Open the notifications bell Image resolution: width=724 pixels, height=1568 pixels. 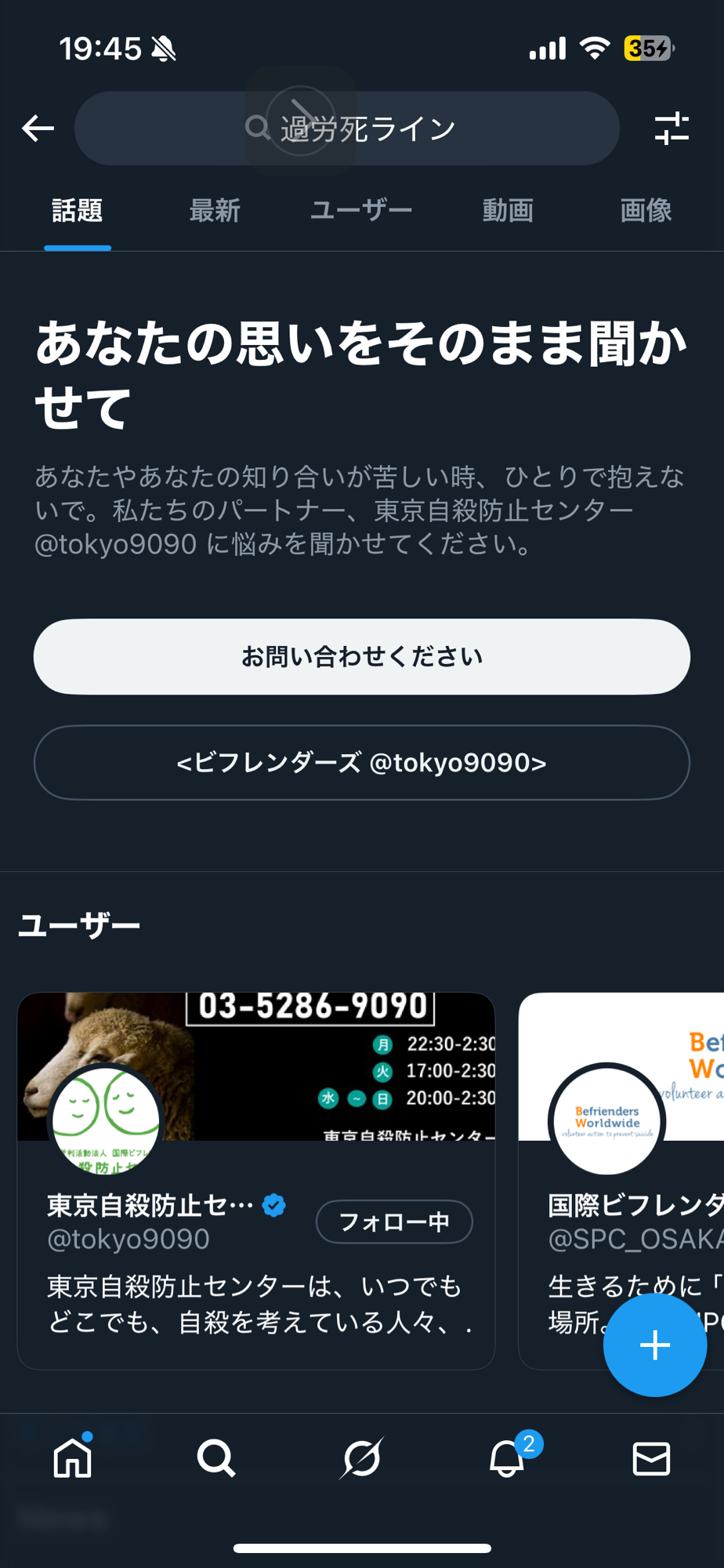tap(507, 1459)
